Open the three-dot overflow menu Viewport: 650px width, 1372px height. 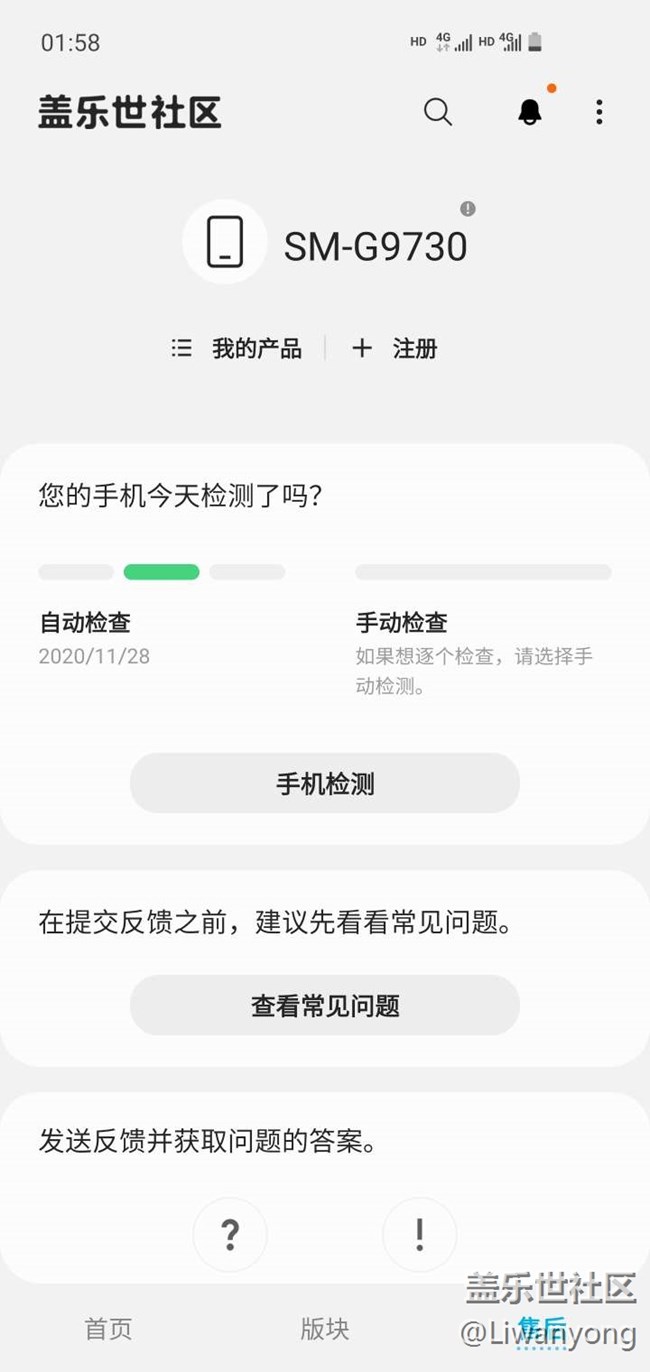click(599, 112)
